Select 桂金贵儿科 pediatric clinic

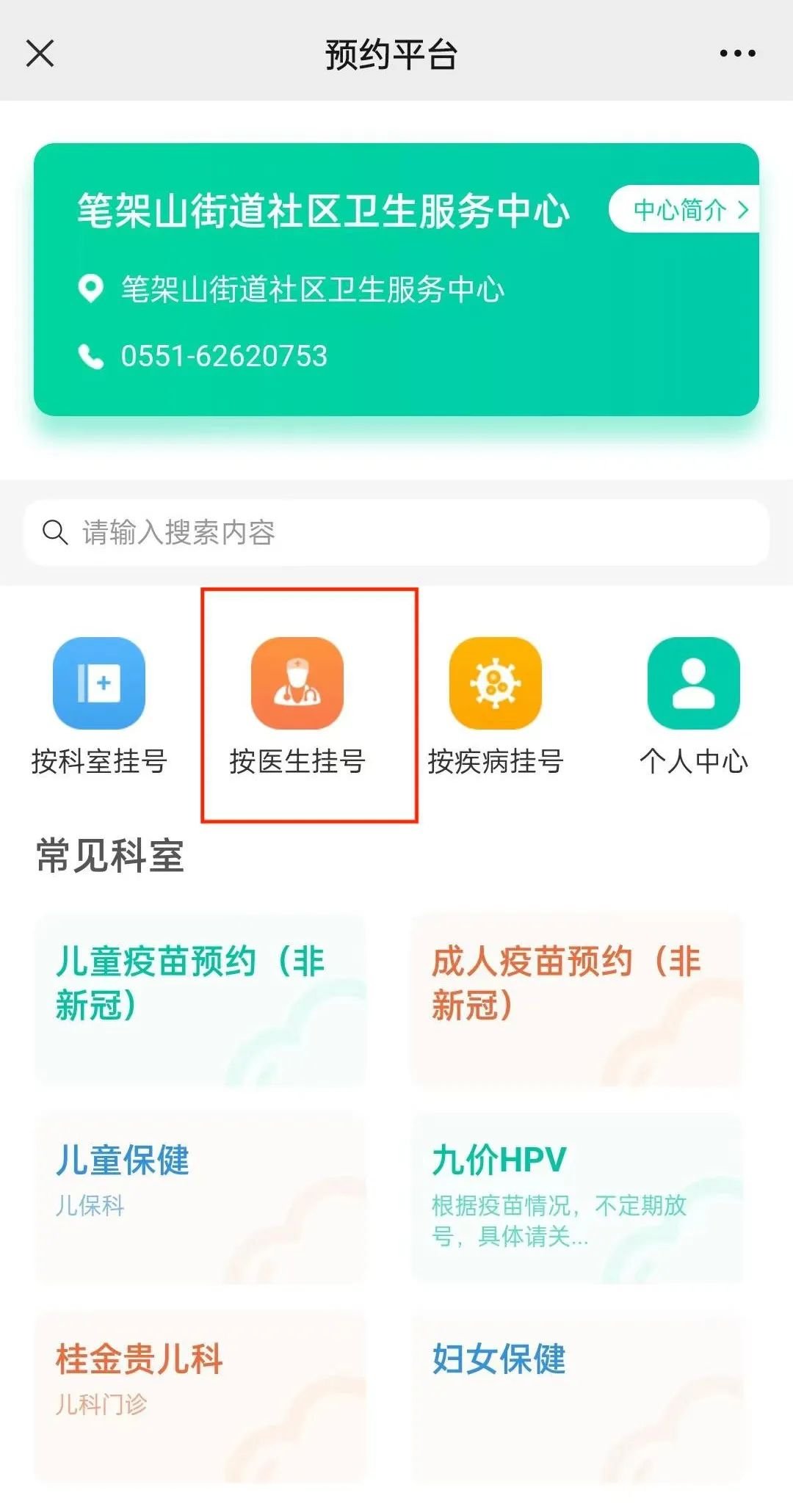tap(200, 1396)
